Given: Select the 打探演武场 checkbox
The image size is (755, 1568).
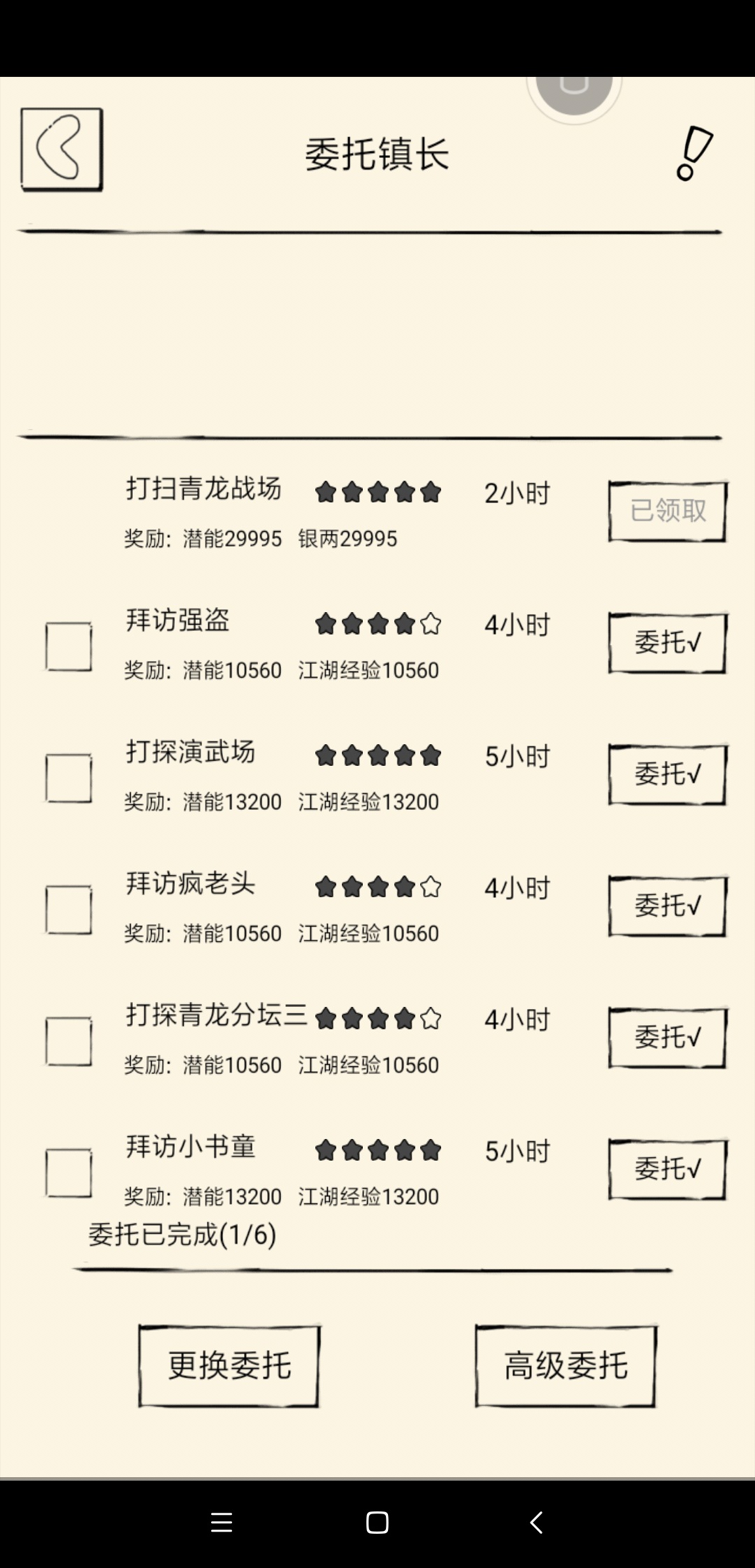Looking at the screenshot, I should click(69, 778).
